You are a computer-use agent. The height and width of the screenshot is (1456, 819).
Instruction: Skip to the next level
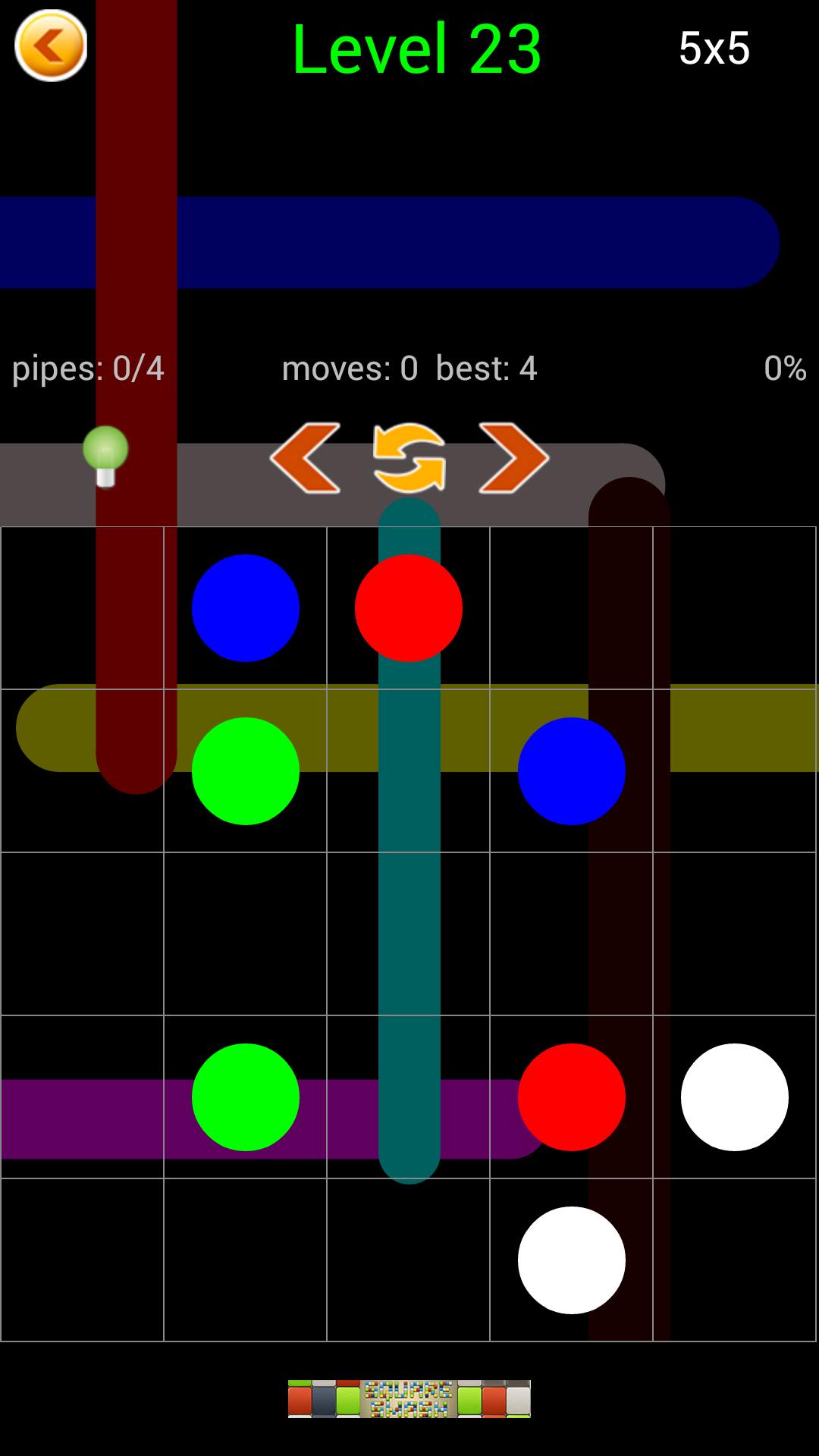(x=513, y=458)
